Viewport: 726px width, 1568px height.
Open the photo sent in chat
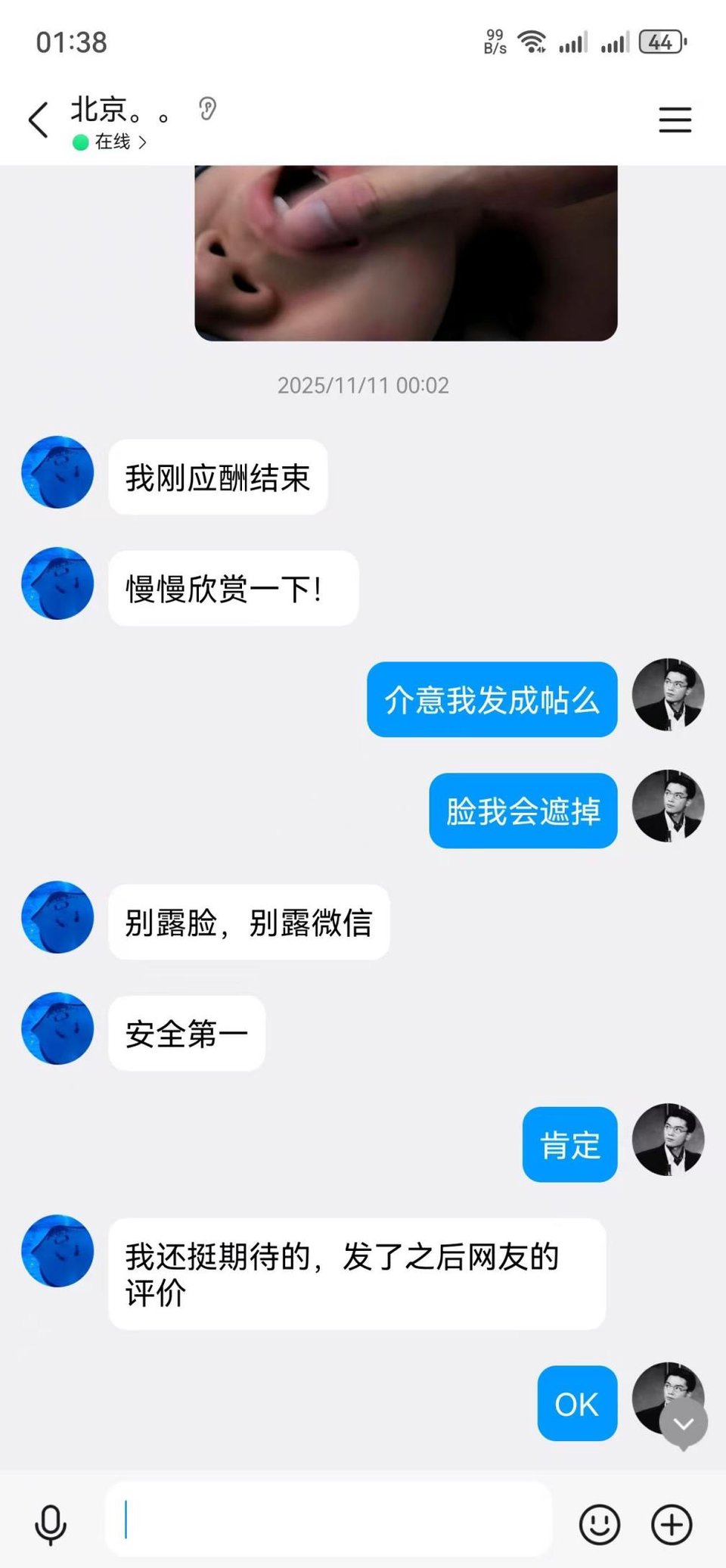pos(406,253)
